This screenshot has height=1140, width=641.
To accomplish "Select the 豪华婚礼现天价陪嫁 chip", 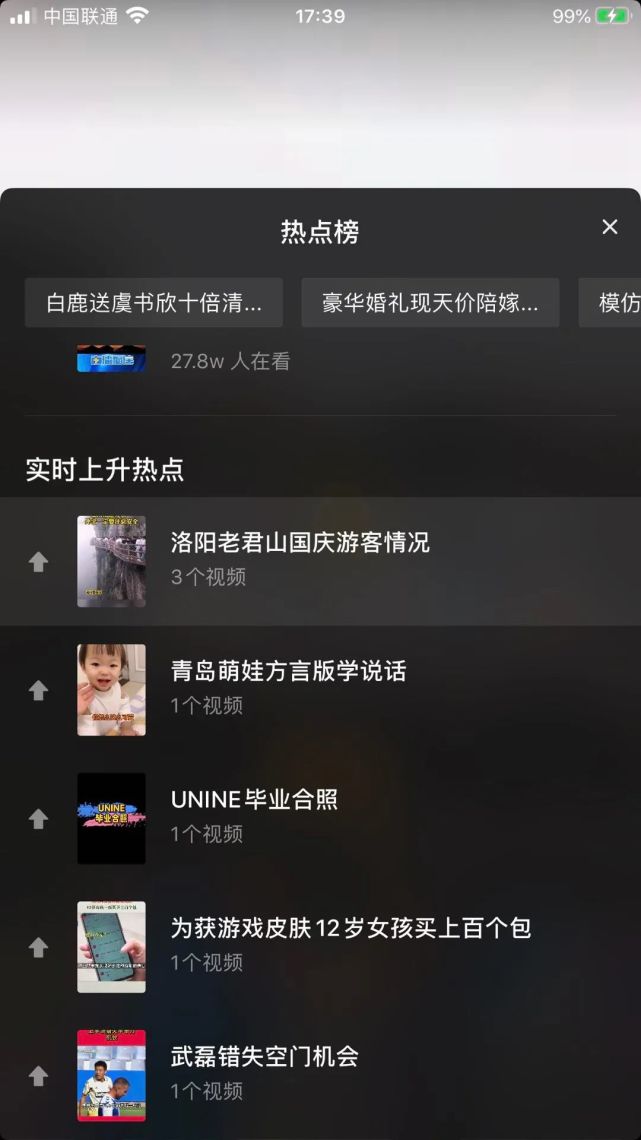I will coord(430,303).
